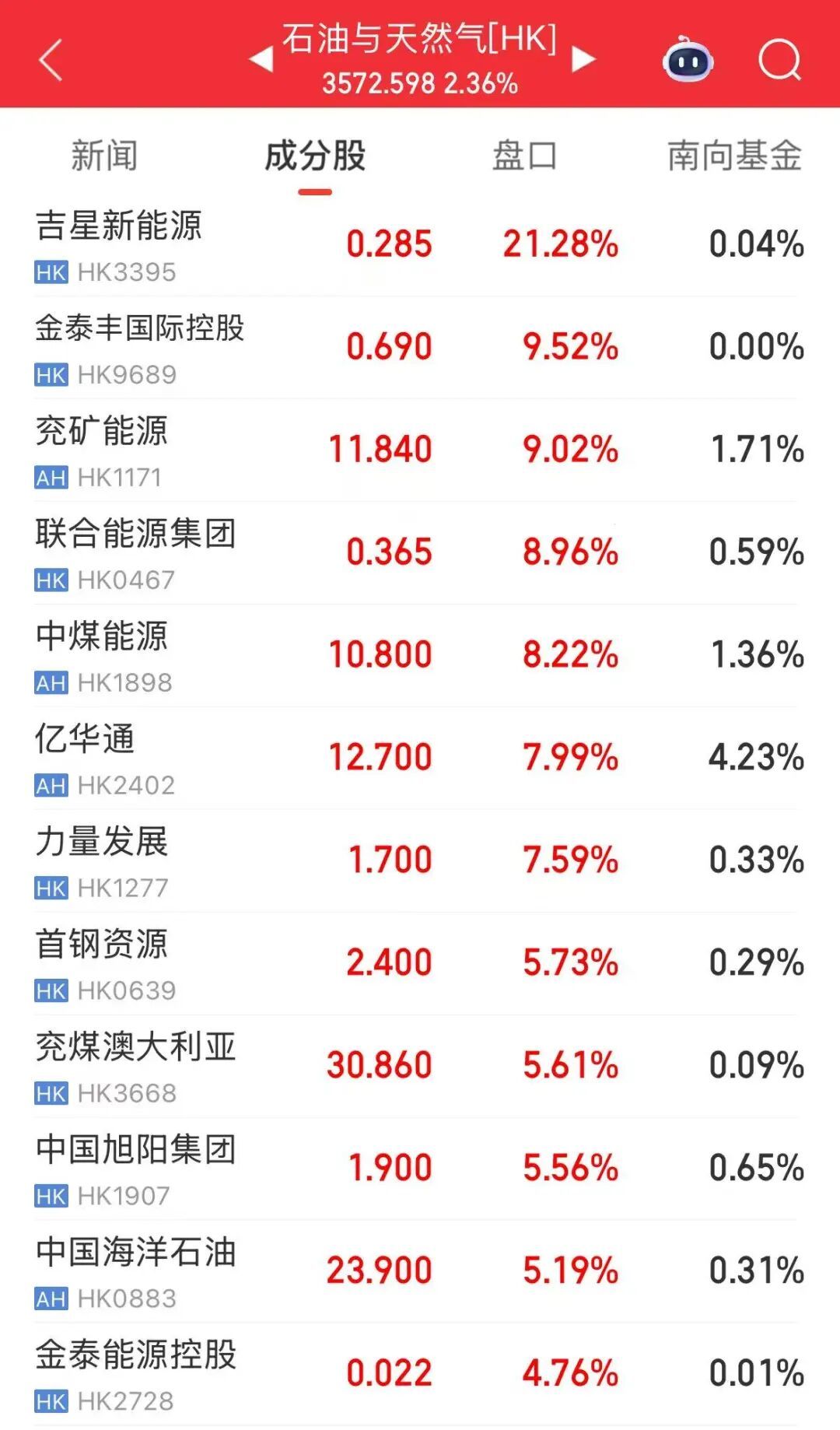Open the 兖煤澳大利亚 HK3668 row
This screenshot has width=840, height=1430.
tap(420, 1067)
